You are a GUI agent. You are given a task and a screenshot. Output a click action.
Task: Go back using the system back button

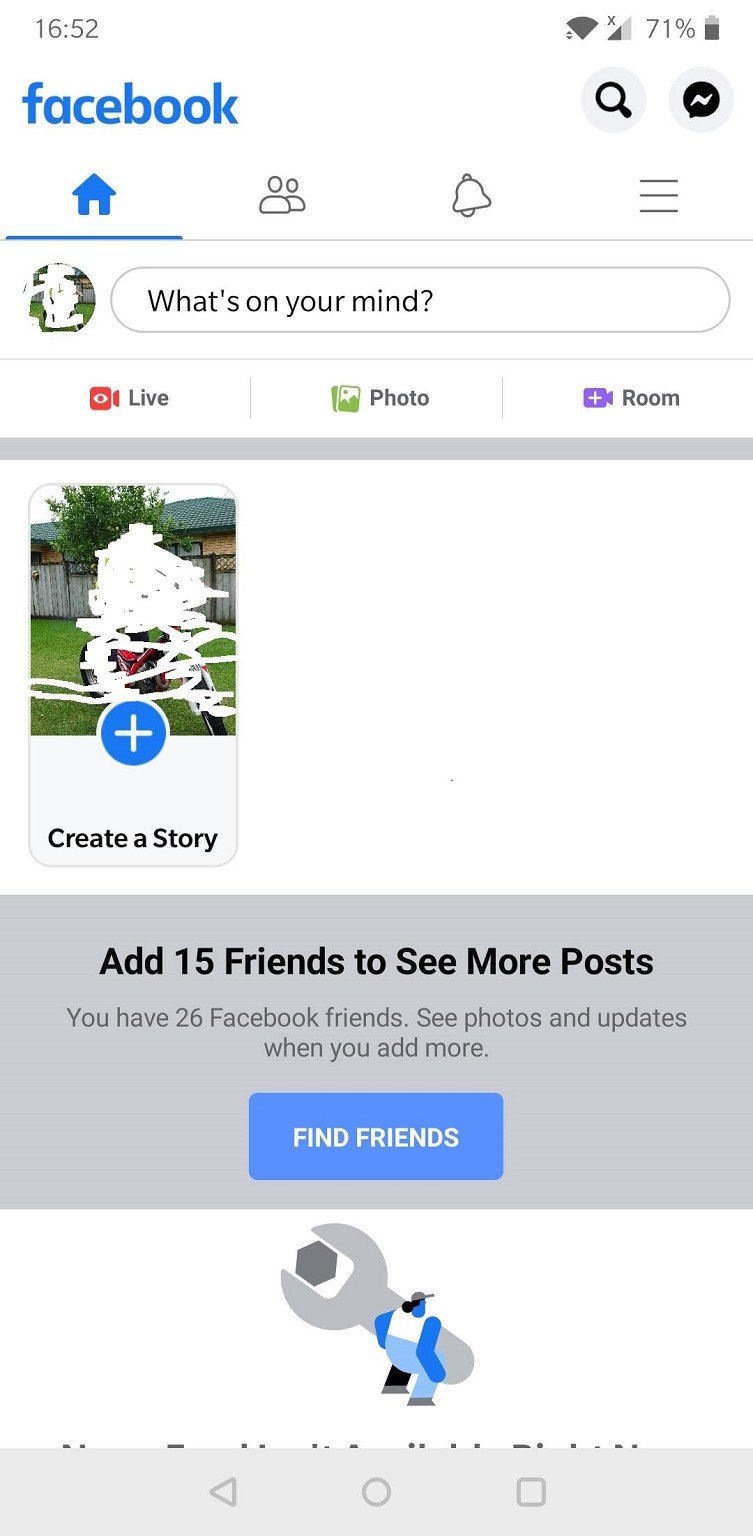(223, 1492)
